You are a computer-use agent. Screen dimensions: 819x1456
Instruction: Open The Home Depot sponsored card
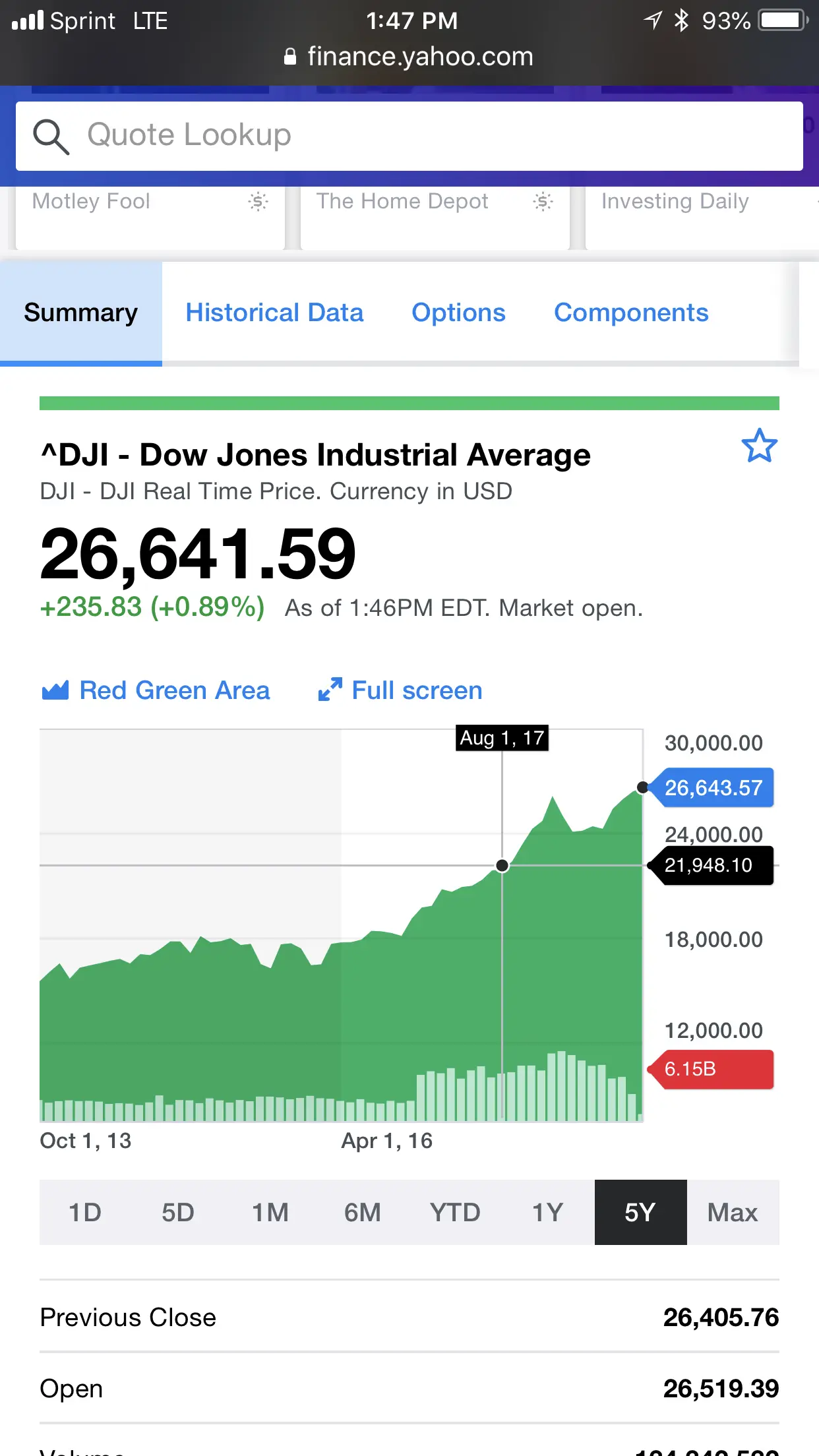pyautogui.click(x=435, y=216)
